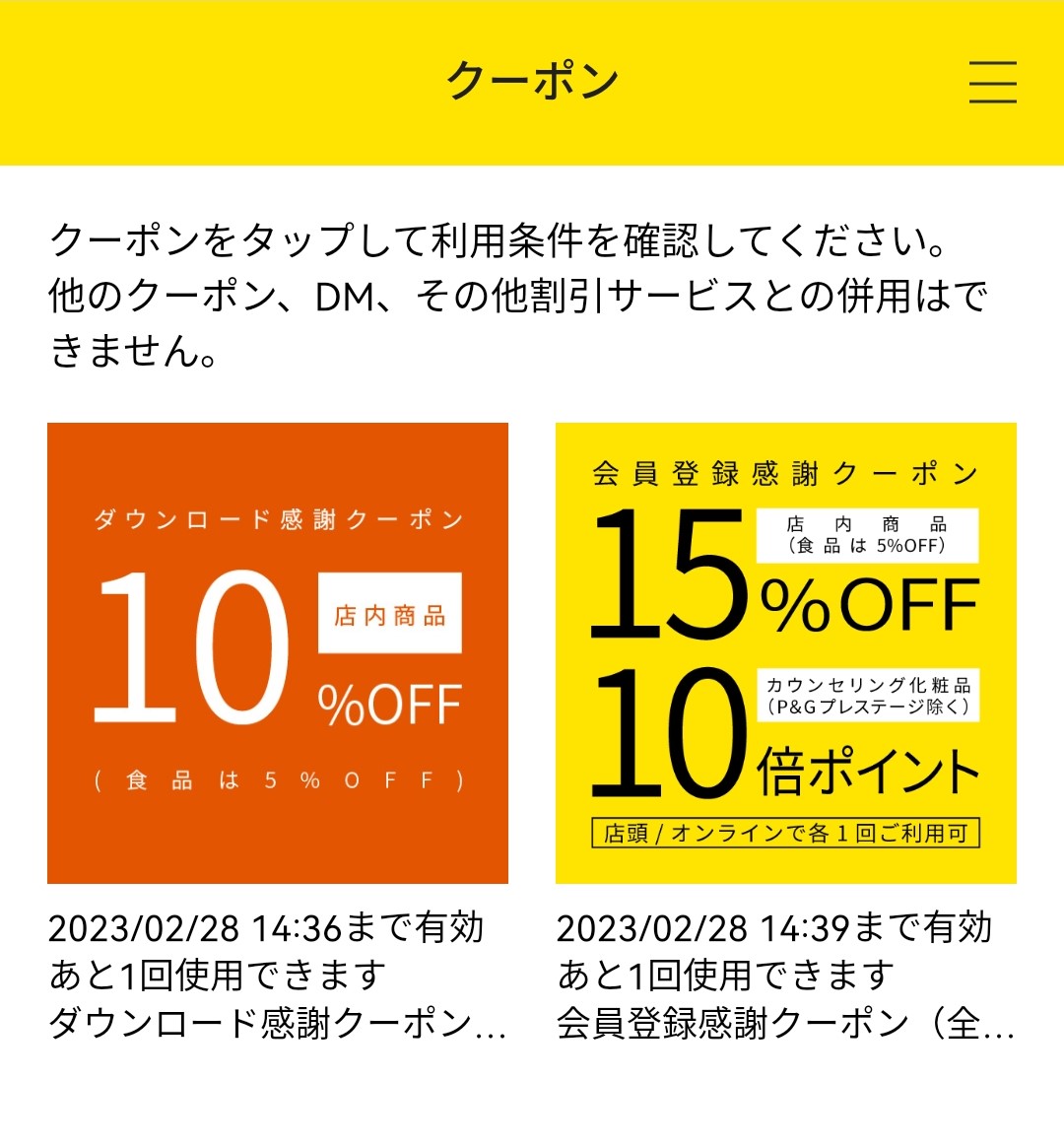The image size is (1064, 1147).
Task: Open the hamburger menu
Action: [992, 82]
